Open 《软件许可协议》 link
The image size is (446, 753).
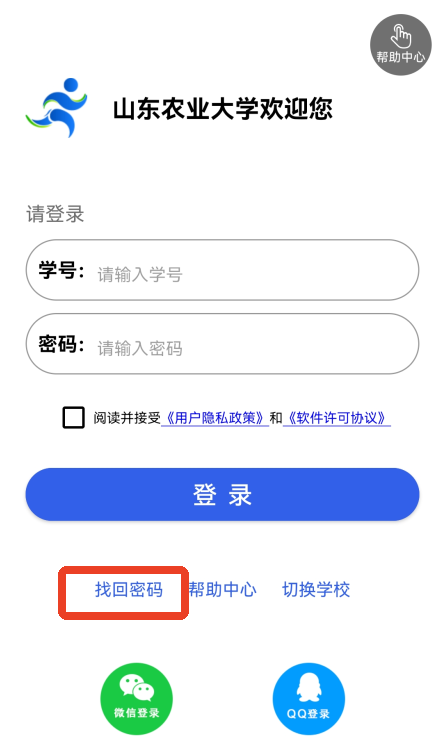337,418
